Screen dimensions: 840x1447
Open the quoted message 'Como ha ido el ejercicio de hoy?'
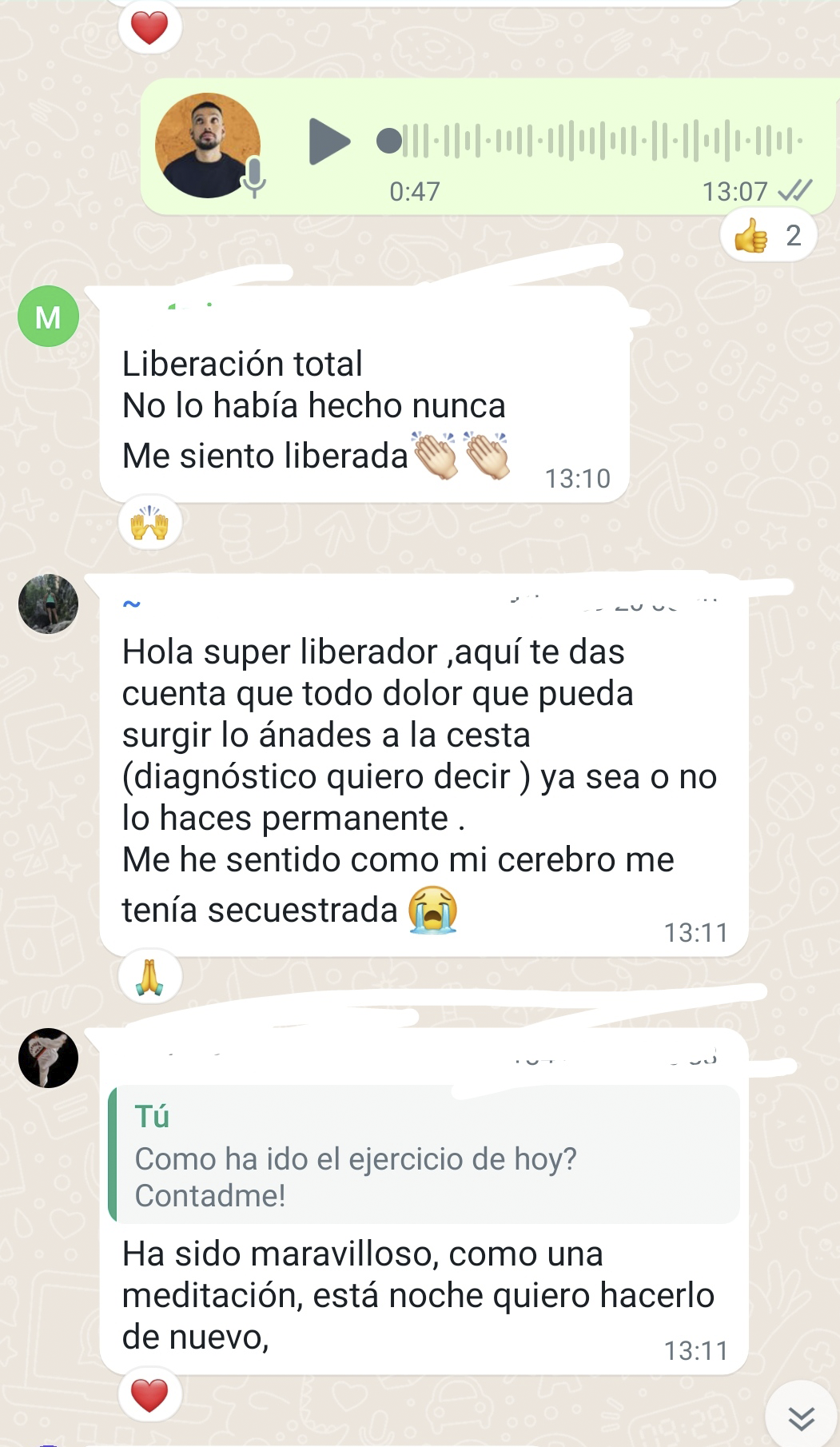coord(424,1154)
